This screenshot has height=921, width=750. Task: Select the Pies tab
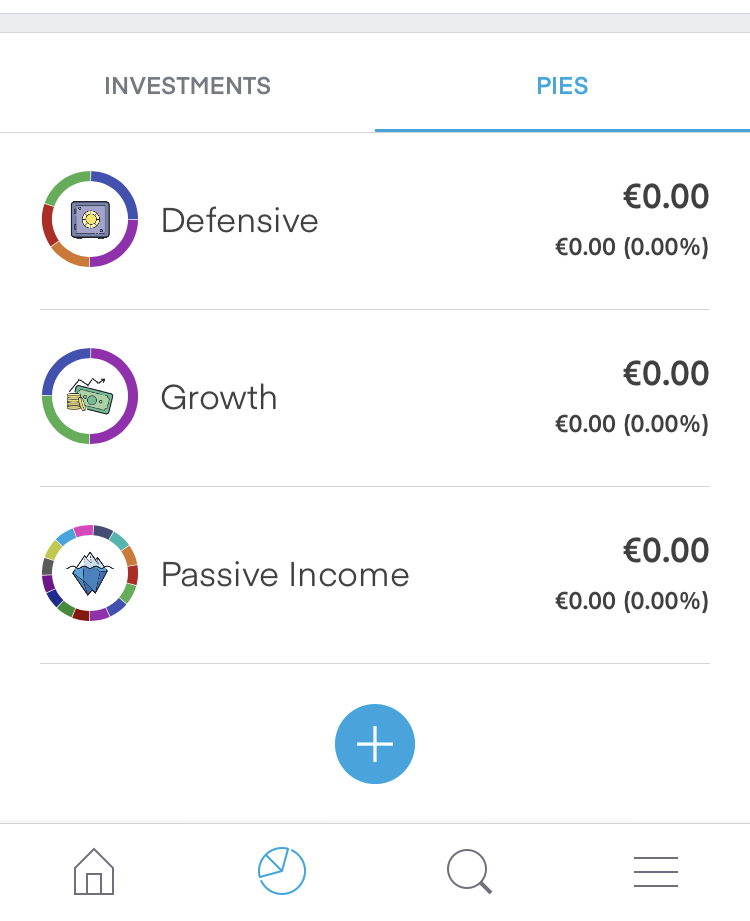tap(562, 86)
